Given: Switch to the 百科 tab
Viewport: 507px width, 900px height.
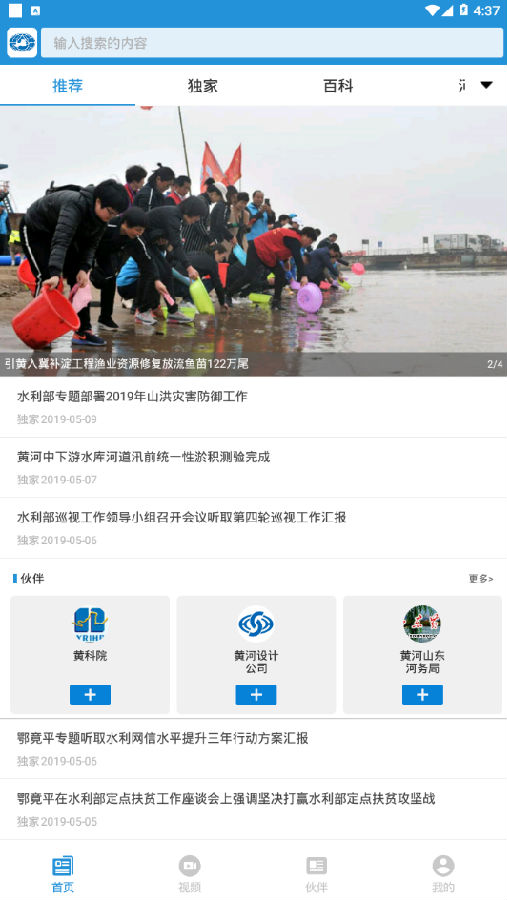Looking at the screenshot, I should click(338, 86).
